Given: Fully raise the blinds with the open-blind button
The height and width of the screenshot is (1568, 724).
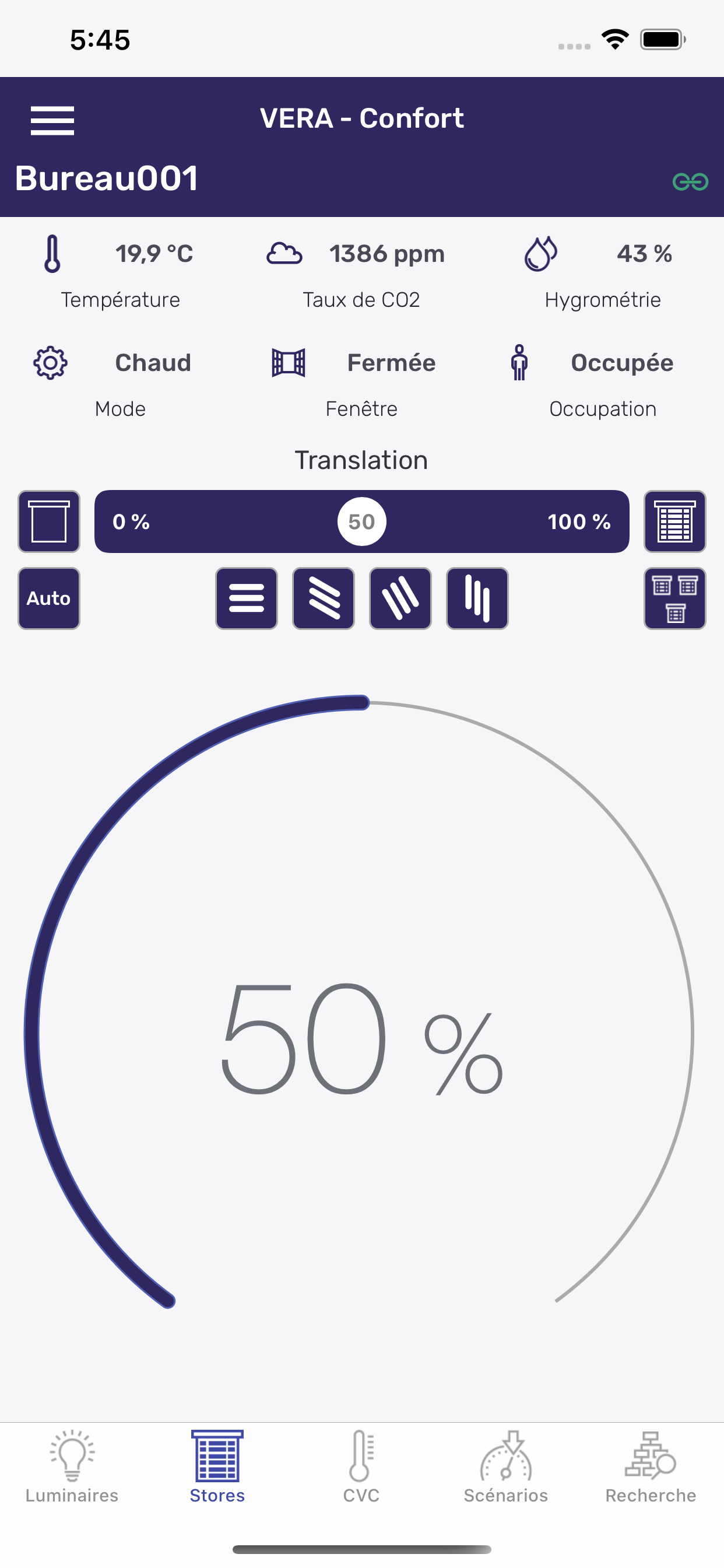Looking at the screenshot, I should click(48, 521).
